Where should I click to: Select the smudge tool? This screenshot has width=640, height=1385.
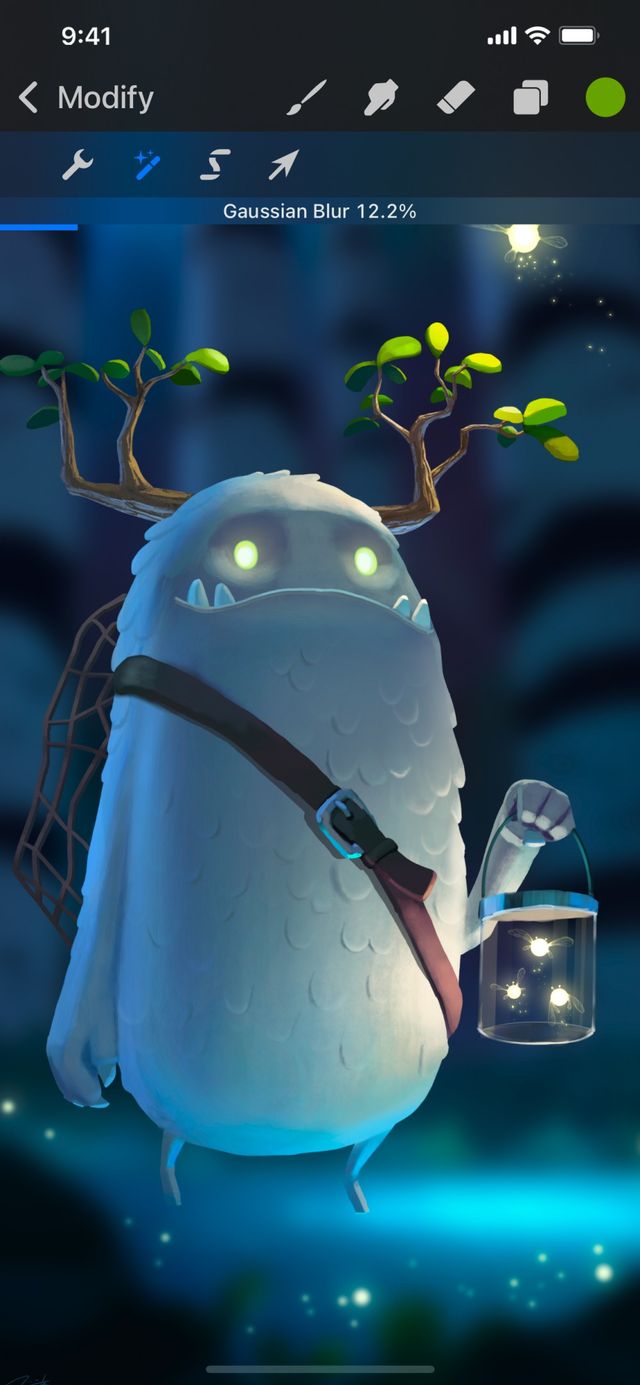[x=382, y=98]
